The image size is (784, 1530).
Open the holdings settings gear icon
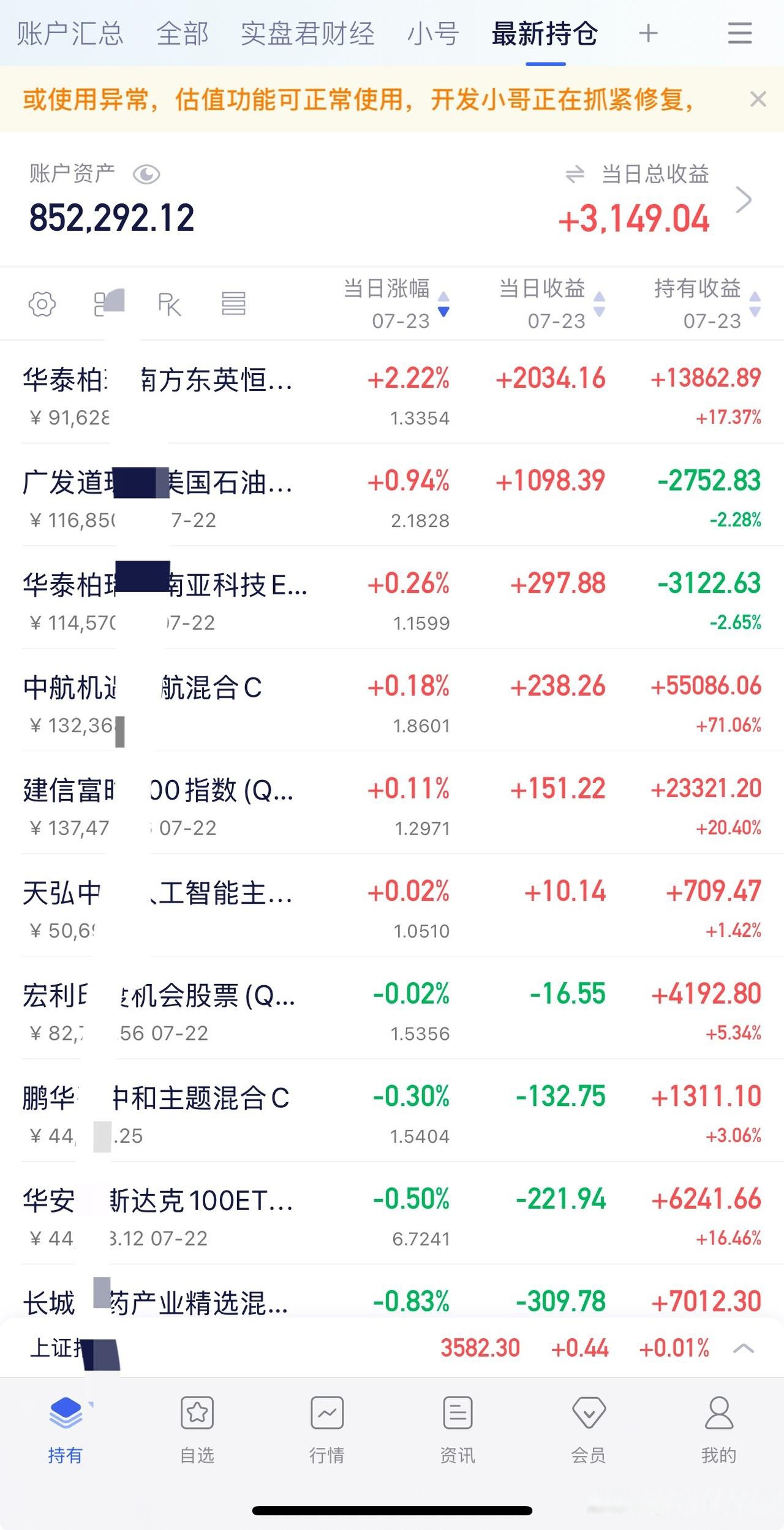click(x=42, y=305)
